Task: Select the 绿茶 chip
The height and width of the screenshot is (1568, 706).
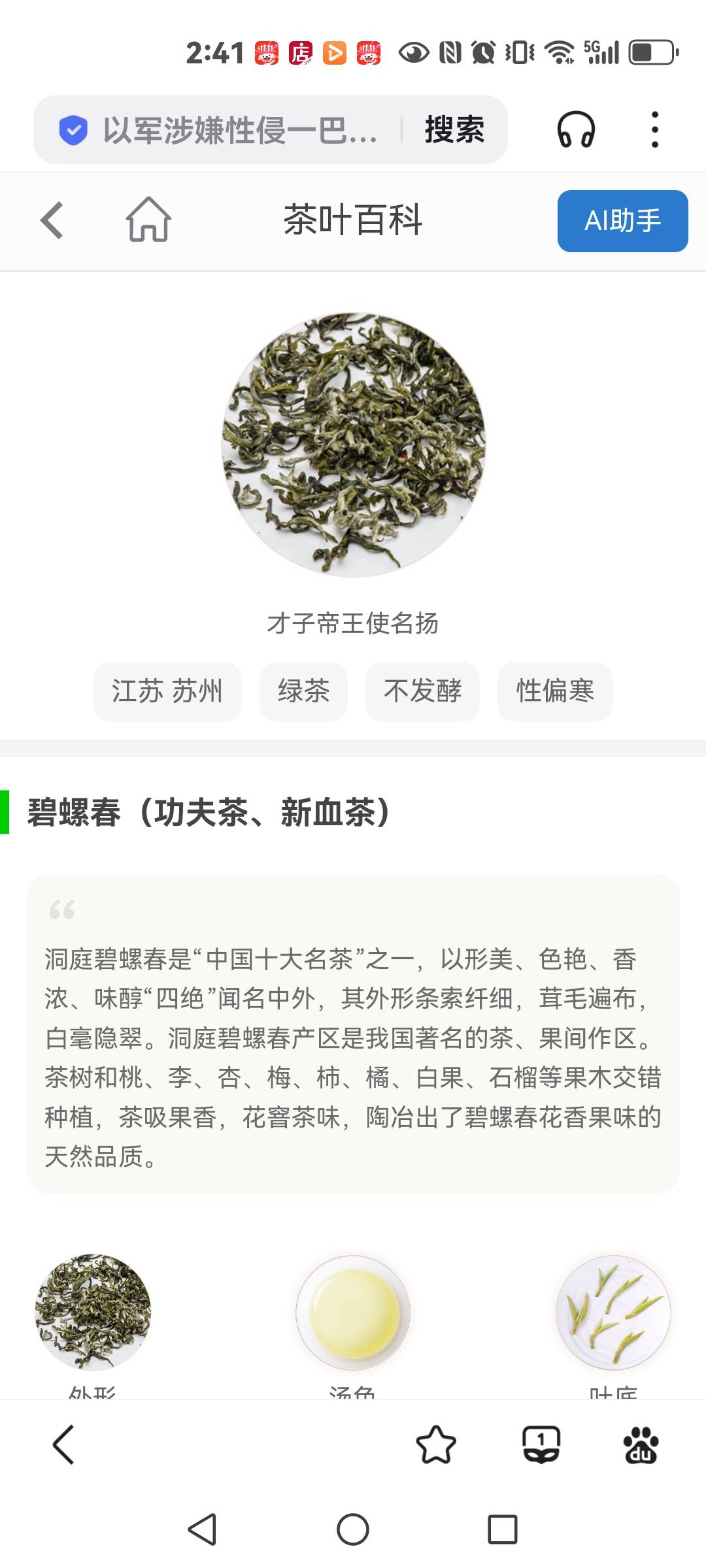Action: pos(303,691)
